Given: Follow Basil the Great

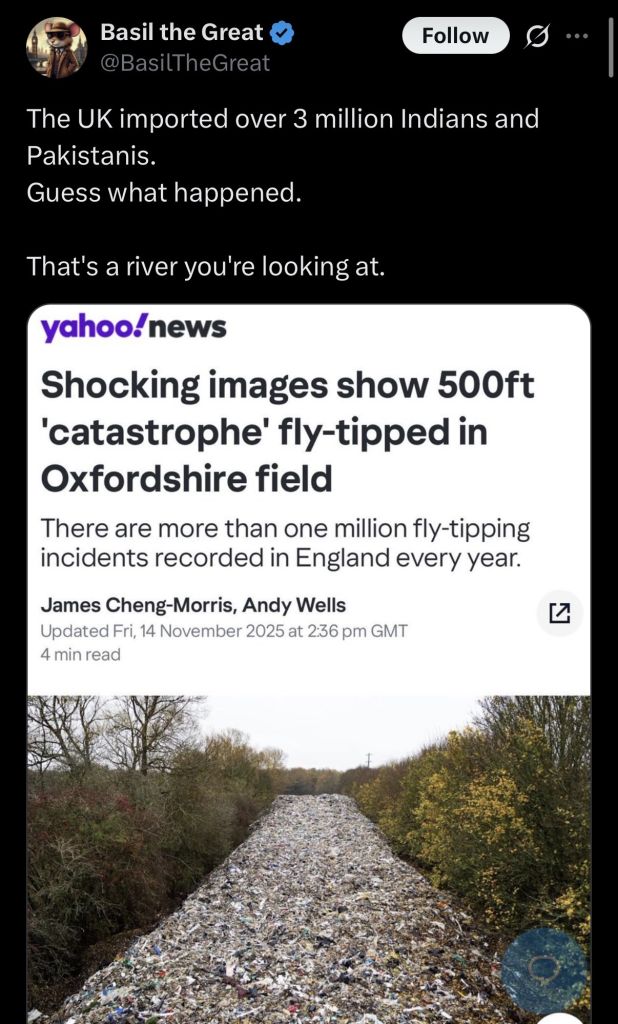Looking at the screenshot, I should [x=455, y=36].
